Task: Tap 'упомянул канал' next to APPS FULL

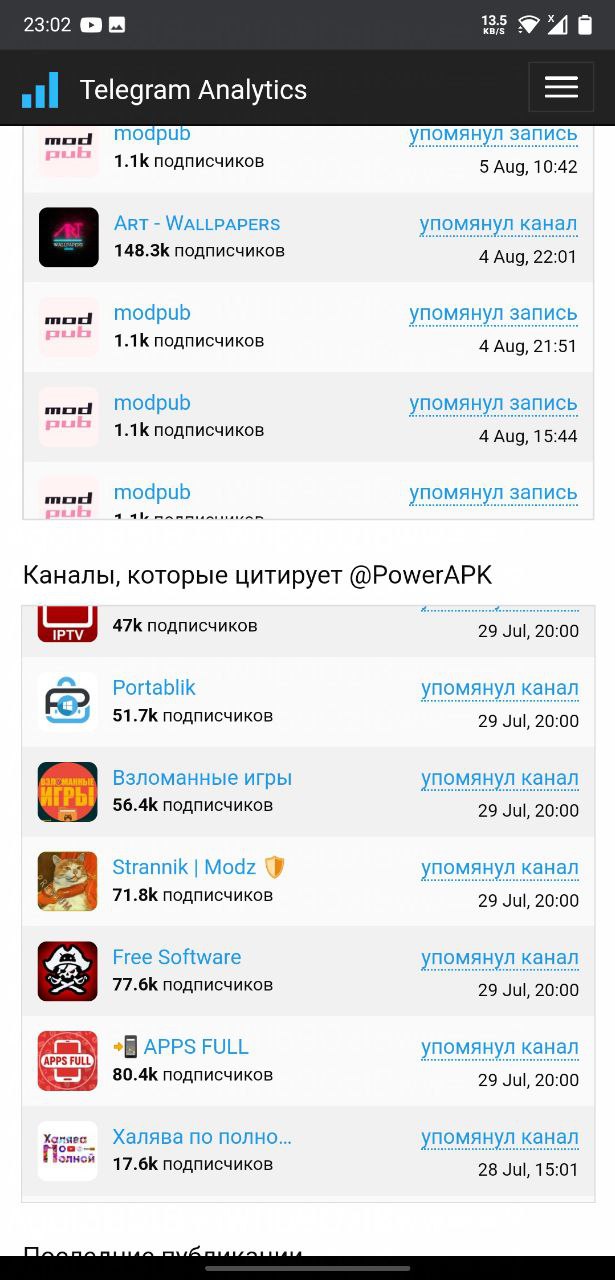Action: coord(499,1047)
